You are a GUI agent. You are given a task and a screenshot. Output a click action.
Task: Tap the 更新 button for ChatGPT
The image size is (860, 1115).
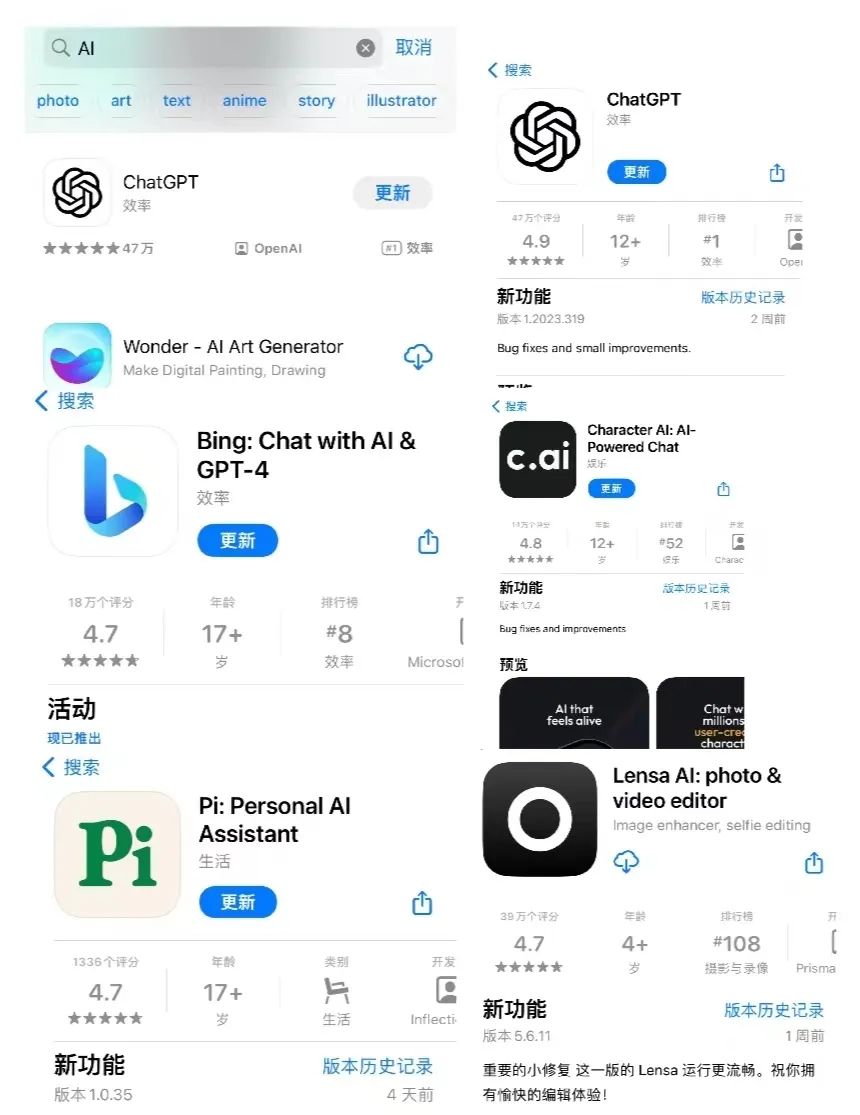coord(391,193)
